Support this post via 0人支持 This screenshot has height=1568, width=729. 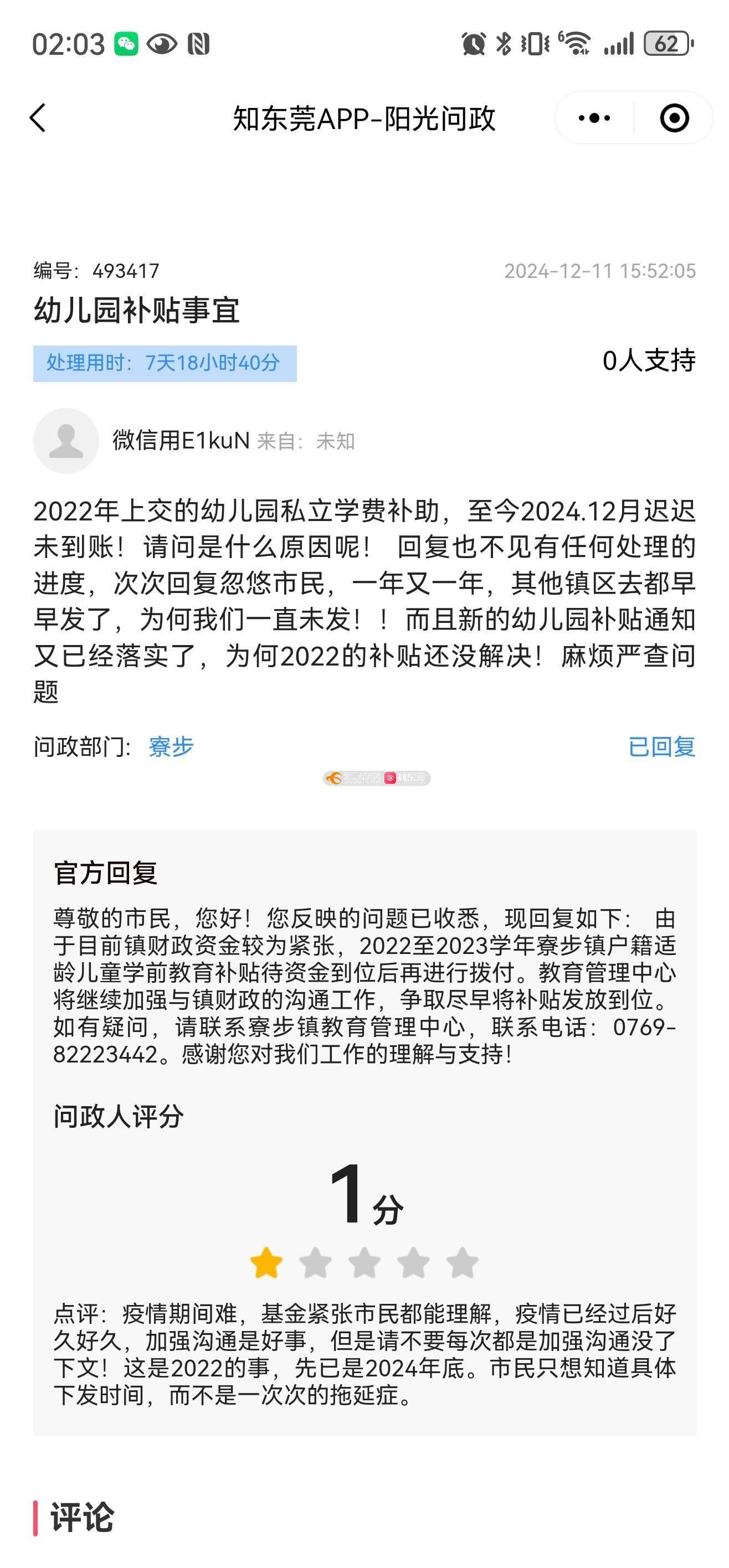pyautogui.click(x=649, y=360)
